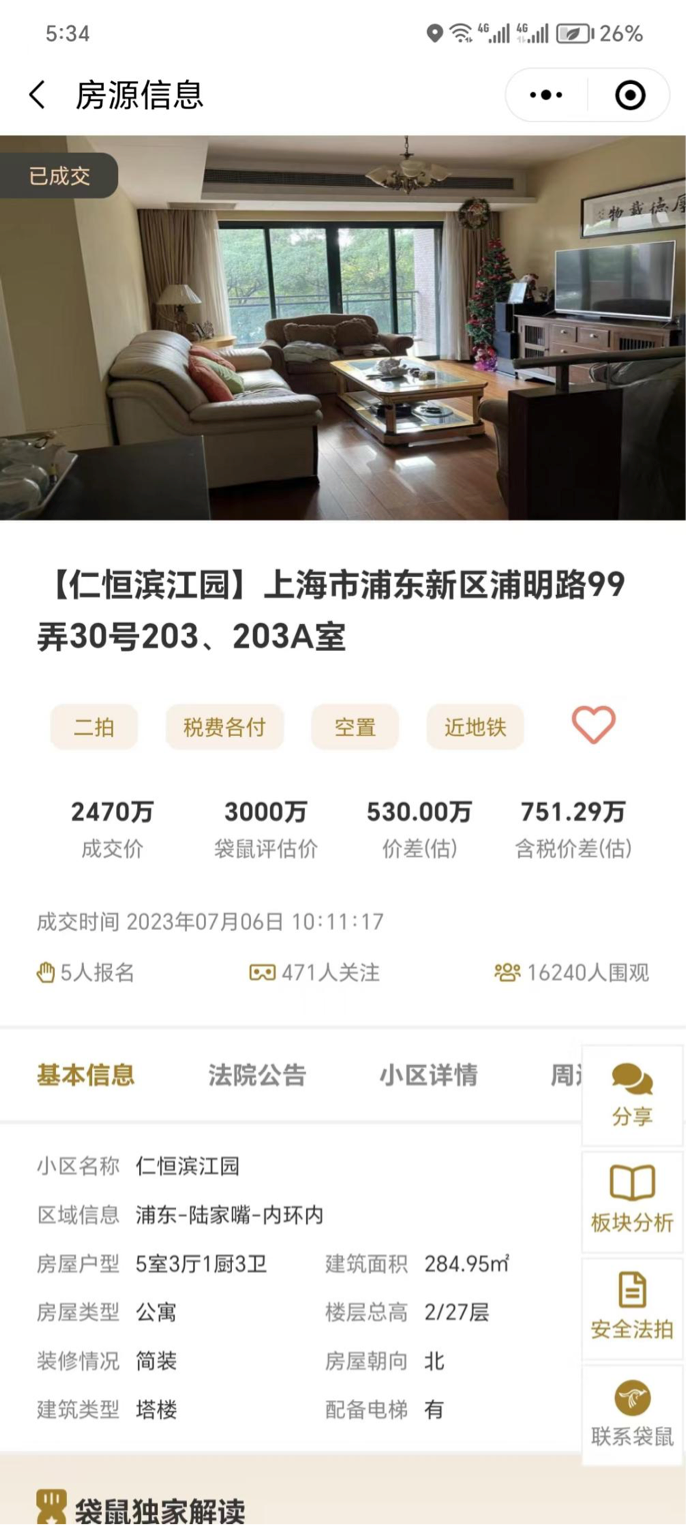The image size is (686, 1525).
Task: Switch to the 法院公告 tab
Action: click(257, 1075)
